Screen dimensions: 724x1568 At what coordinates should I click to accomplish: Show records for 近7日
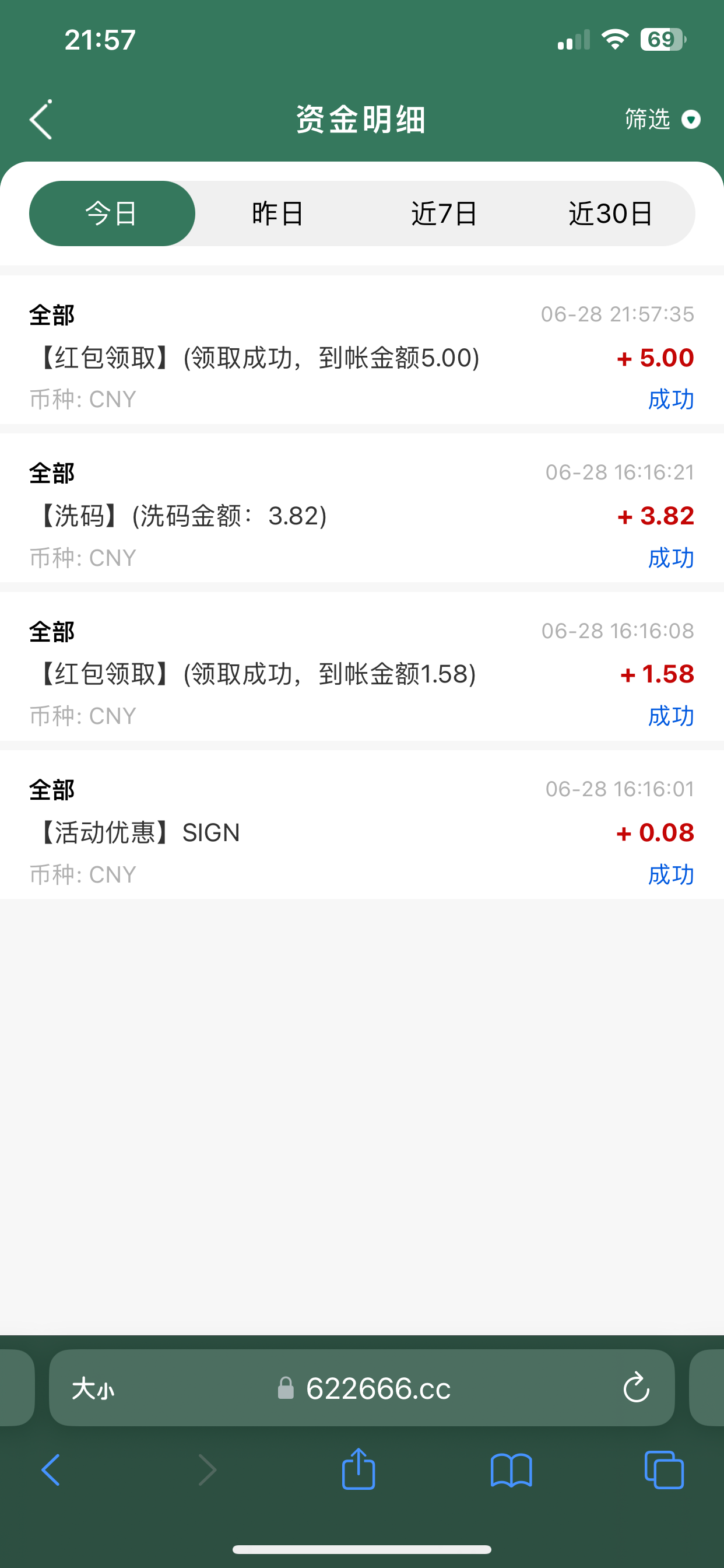click(444, 213)
